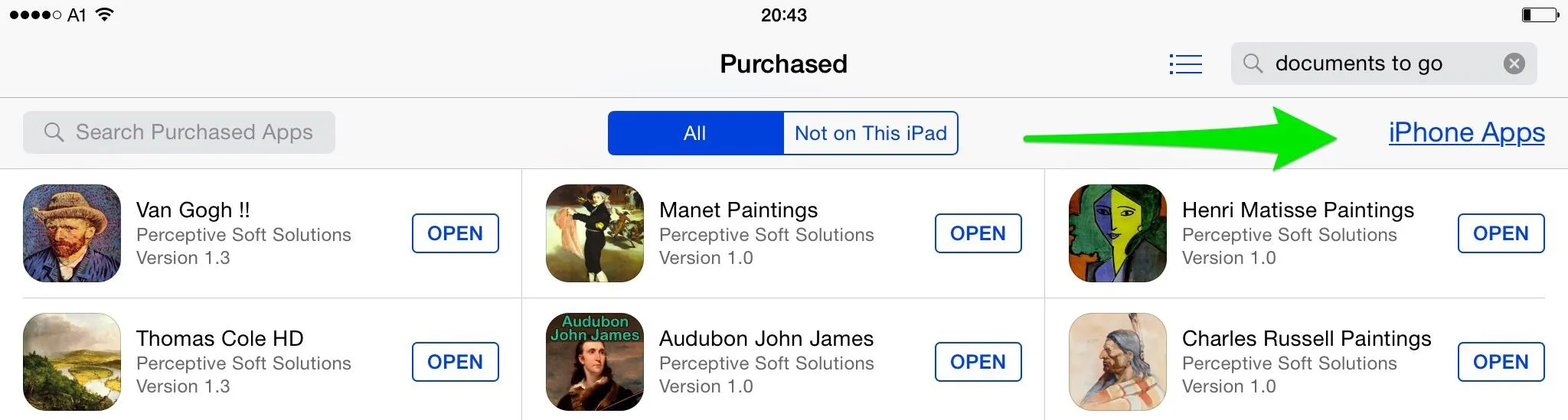Open the iPhone Apps link

coord(1466,132)
